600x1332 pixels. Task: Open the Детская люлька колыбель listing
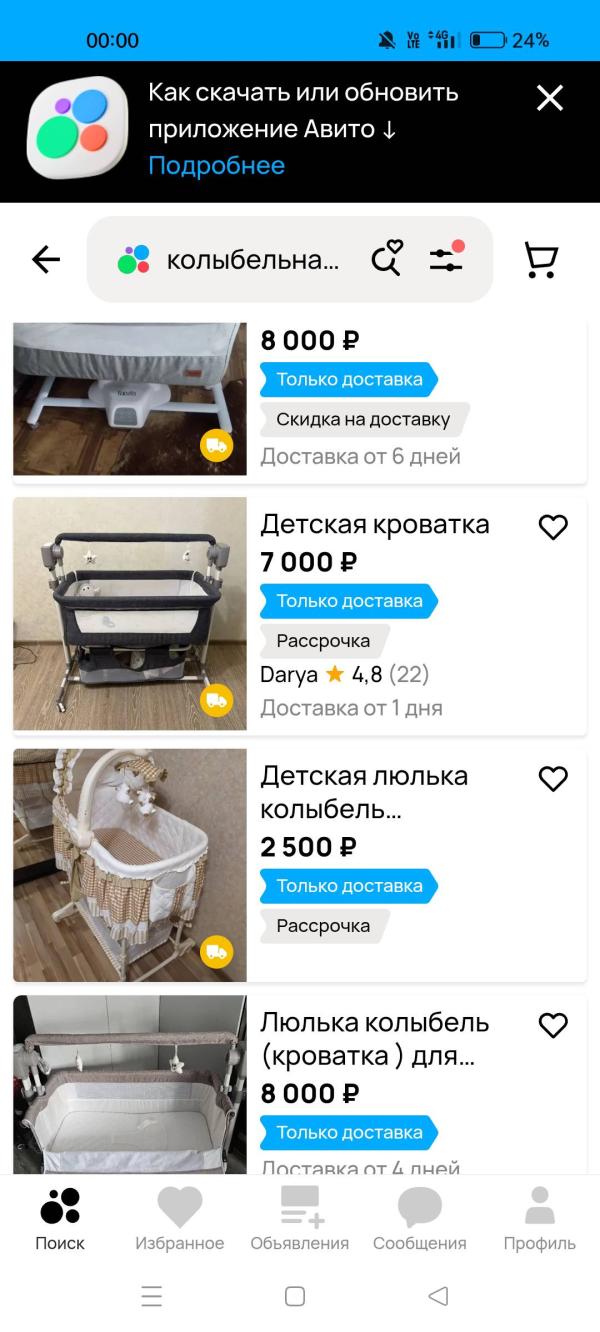click(x=364, y=791)
